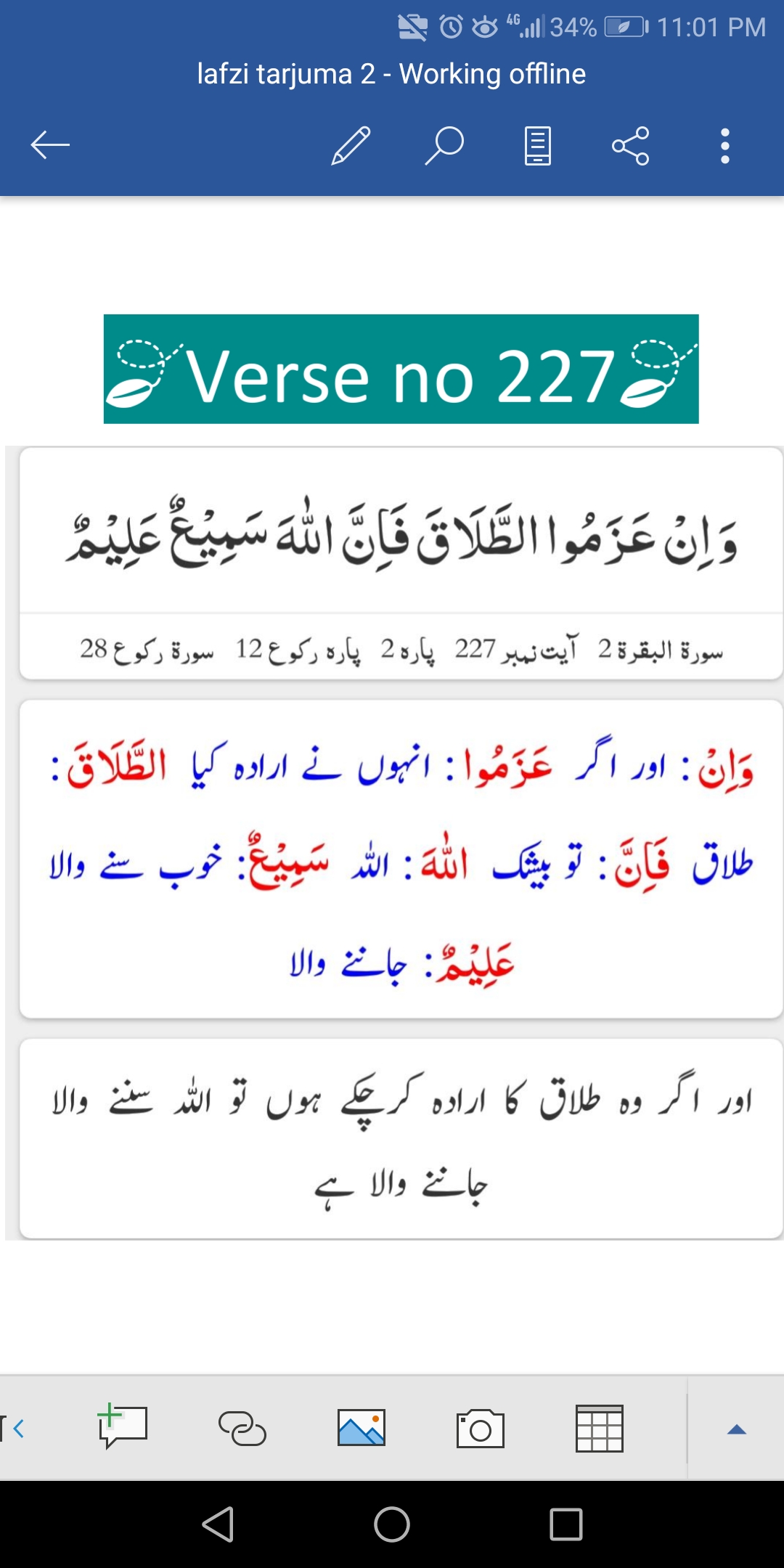Viewport: 784px width, 1568px height.
Task: Insert a photo using the camera icon
Action: (x=480, y=1428)
